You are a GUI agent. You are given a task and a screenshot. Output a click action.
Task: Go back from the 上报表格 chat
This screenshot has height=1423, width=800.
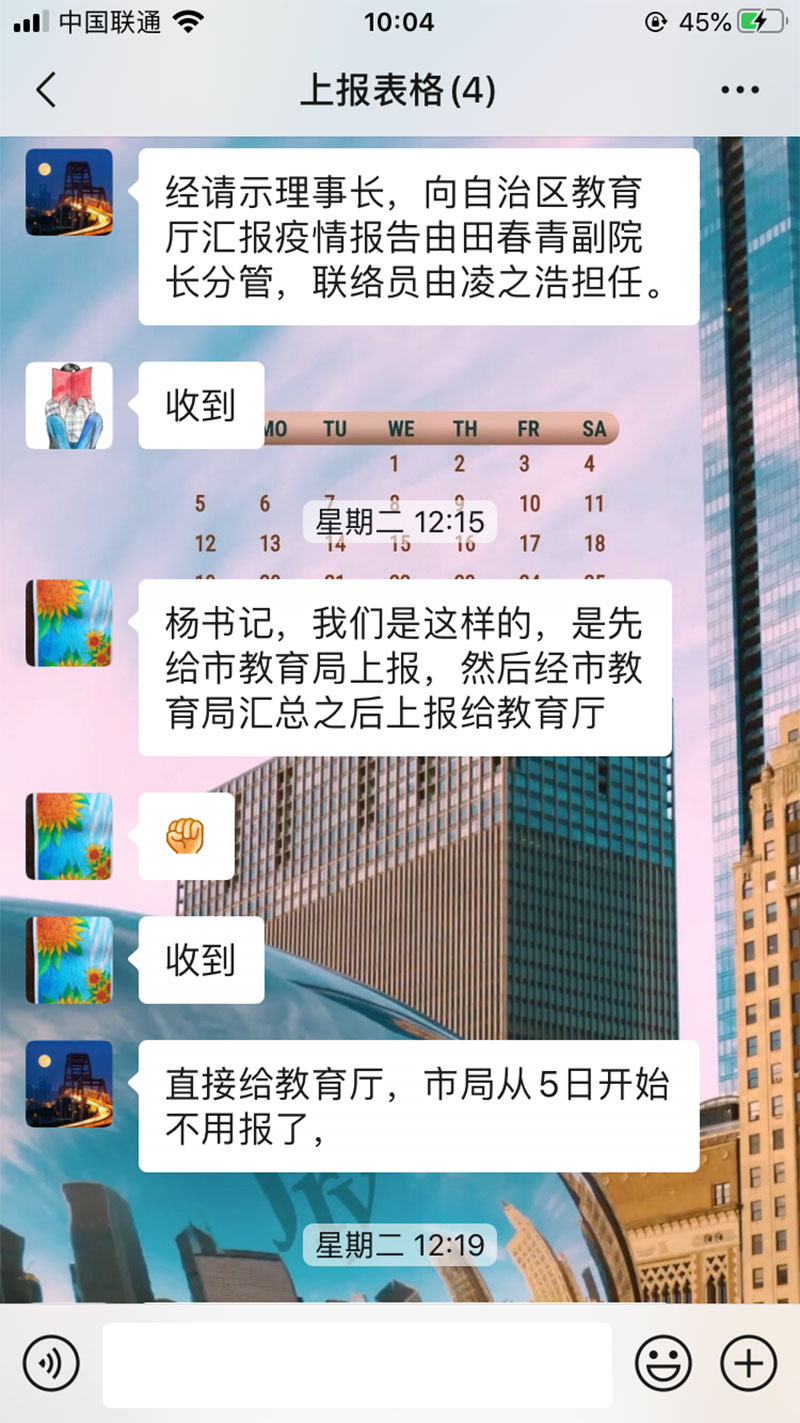tap(46, 90)
